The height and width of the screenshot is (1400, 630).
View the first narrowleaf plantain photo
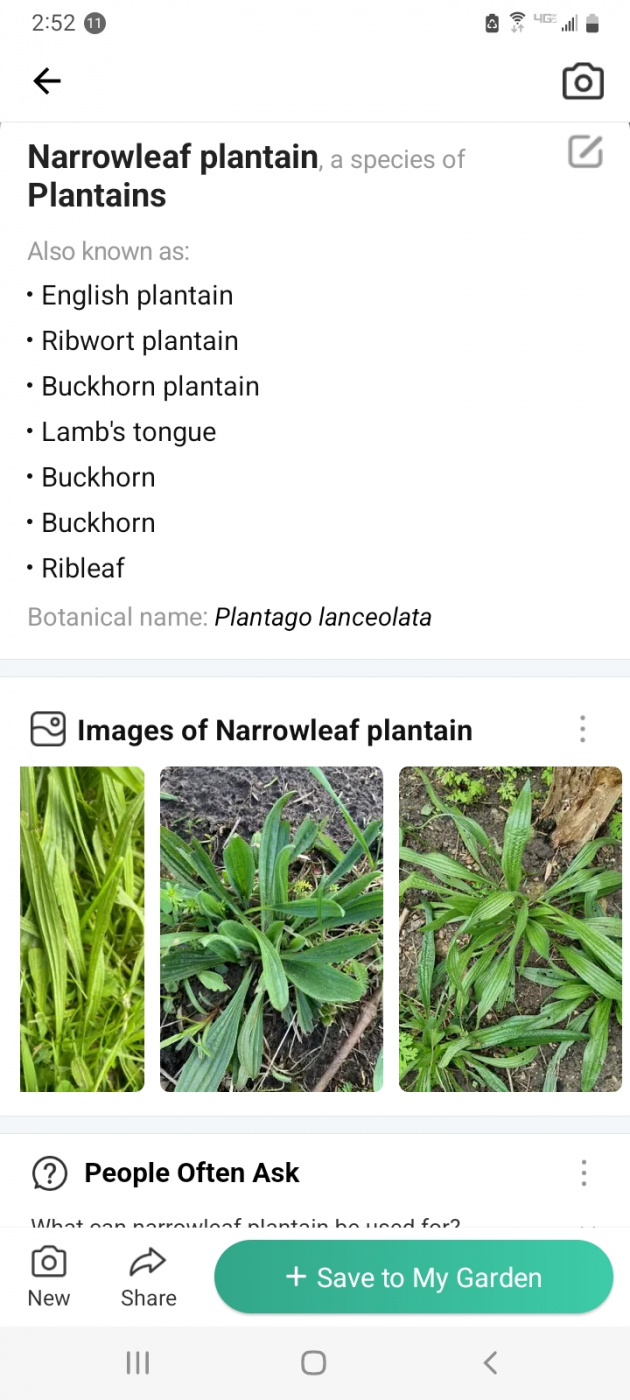point(82,928)
